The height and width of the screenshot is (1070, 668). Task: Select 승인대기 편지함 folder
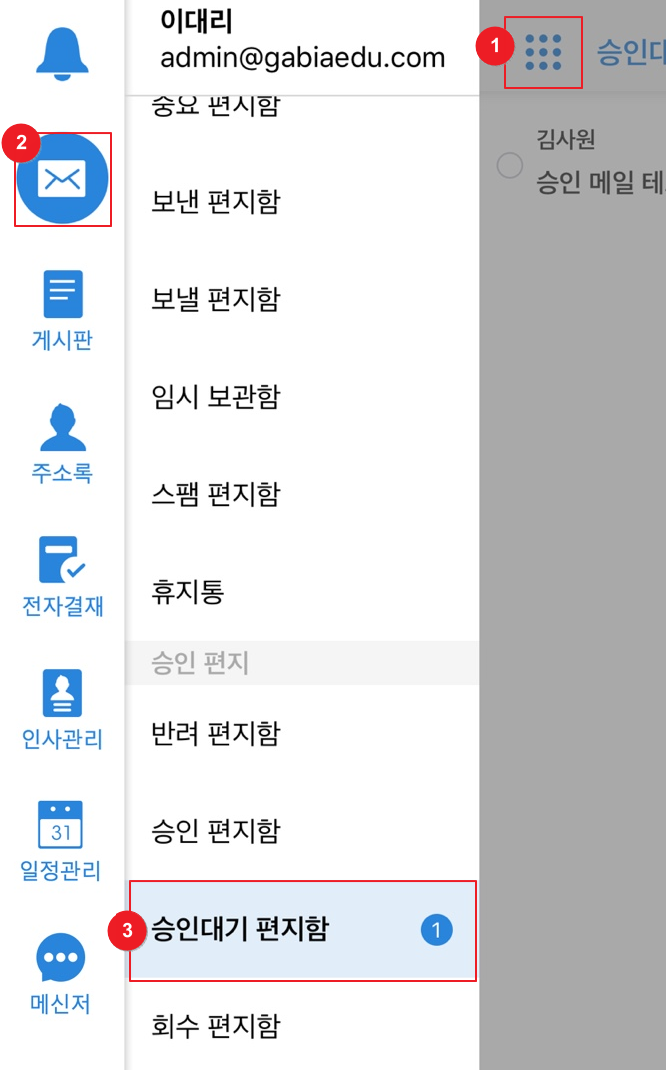pyautogui.click(x=303, y=931)
